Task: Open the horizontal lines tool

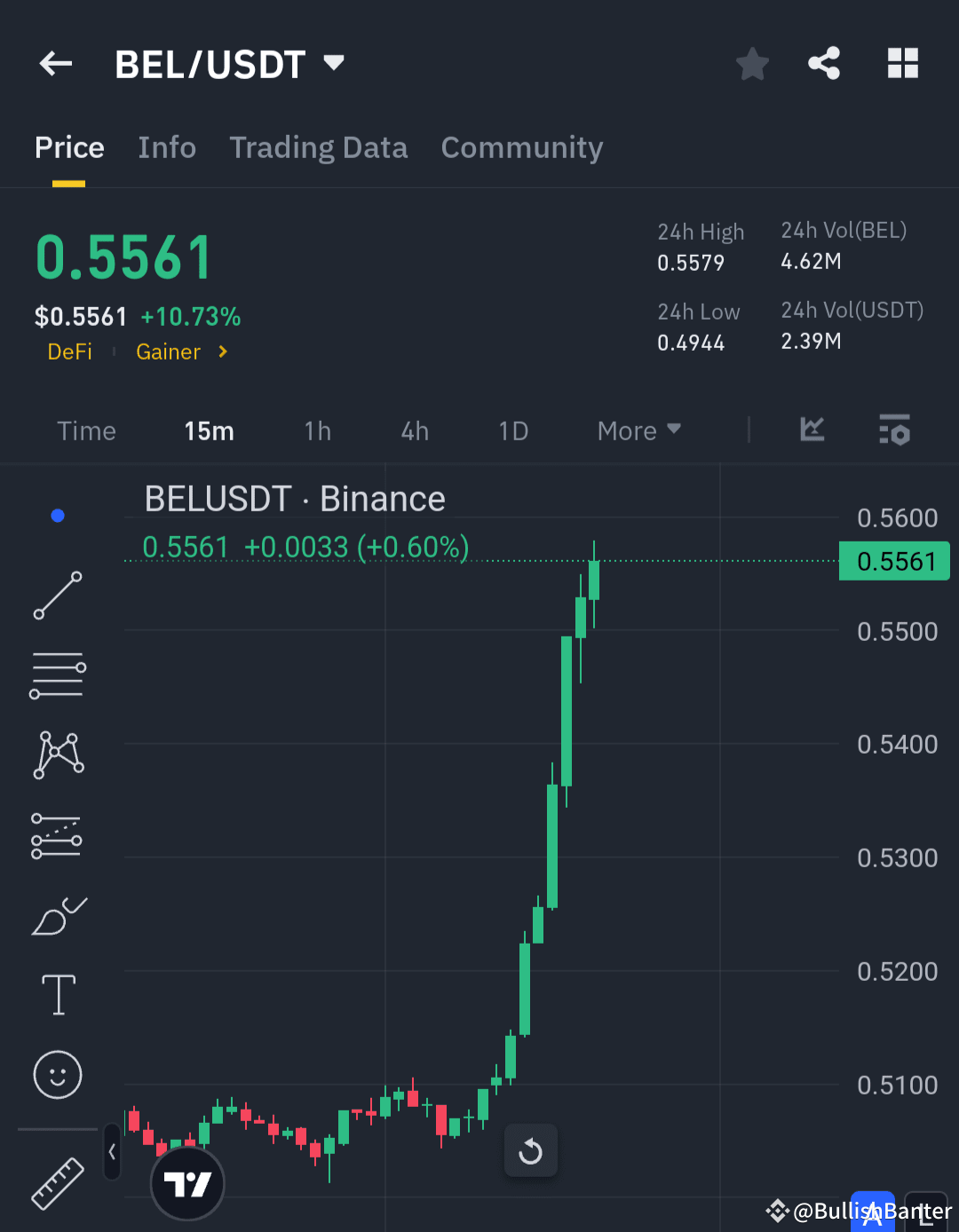Action: [x=57, y=675]
